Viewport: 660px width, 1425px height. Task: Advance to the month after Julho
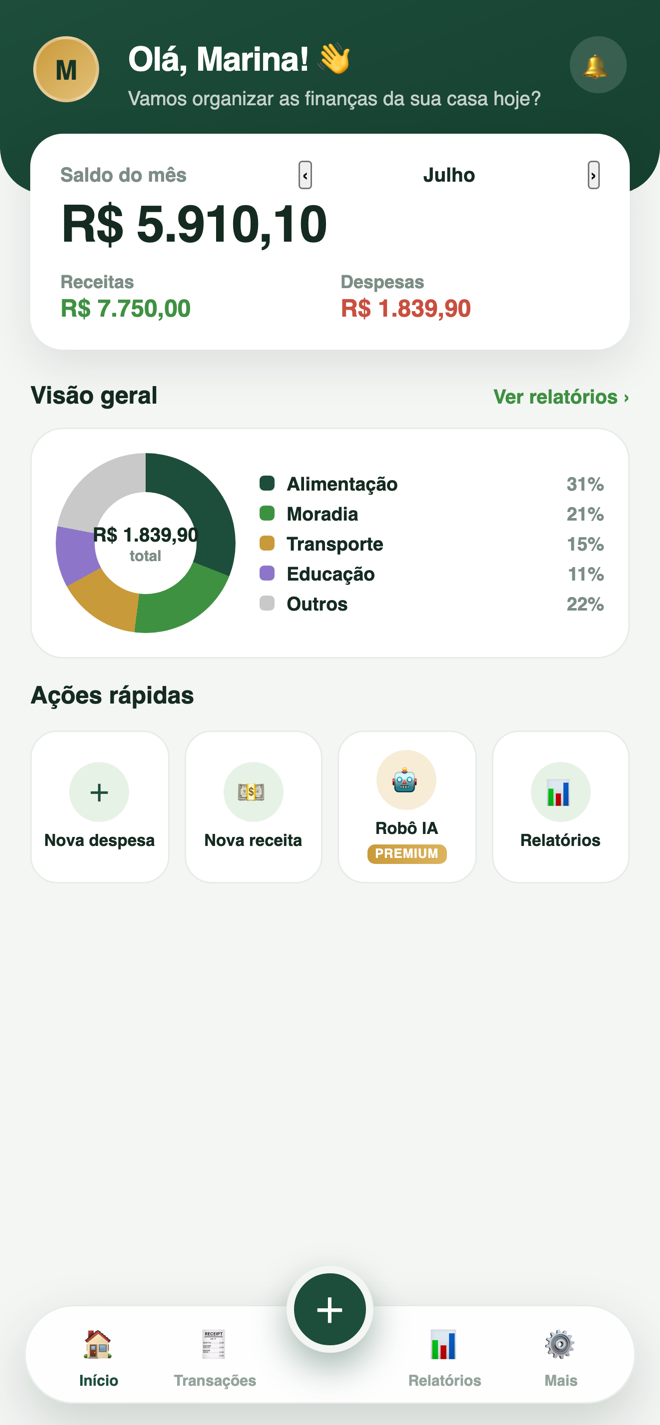[x=593, y=175]
